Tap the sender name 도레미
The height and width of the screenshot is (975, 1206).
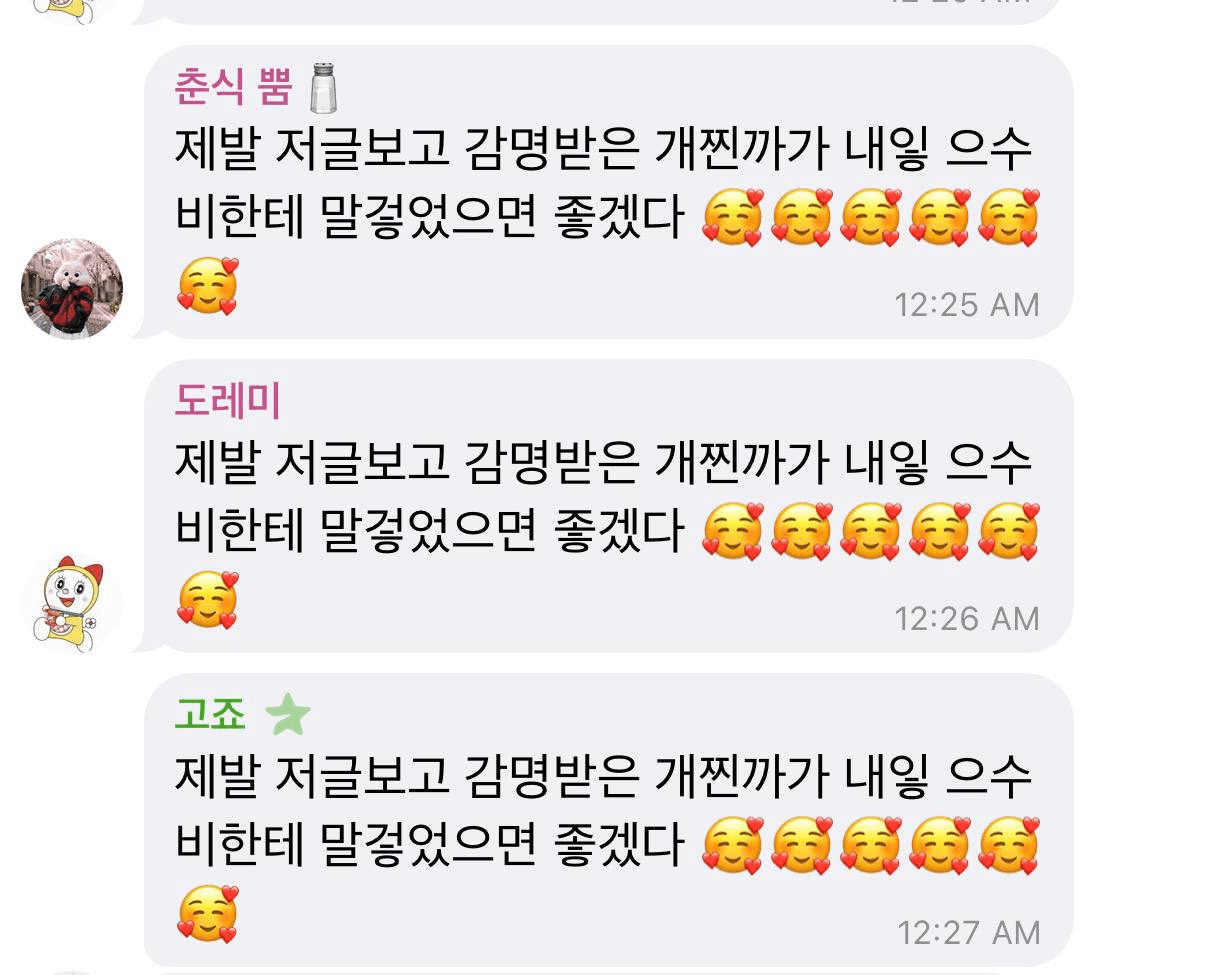click(x=227, y=400)
